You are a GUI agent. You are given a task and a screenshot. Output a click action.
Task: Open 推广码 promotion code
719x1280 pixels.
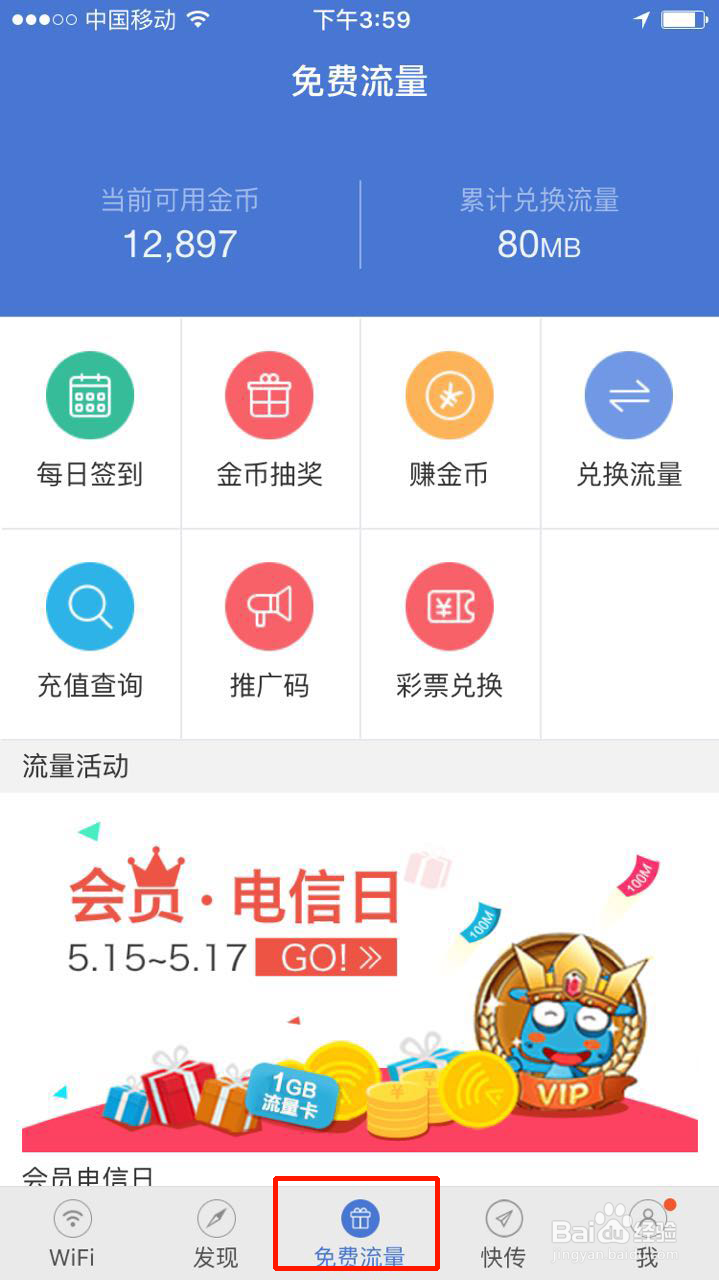[269, 633]
